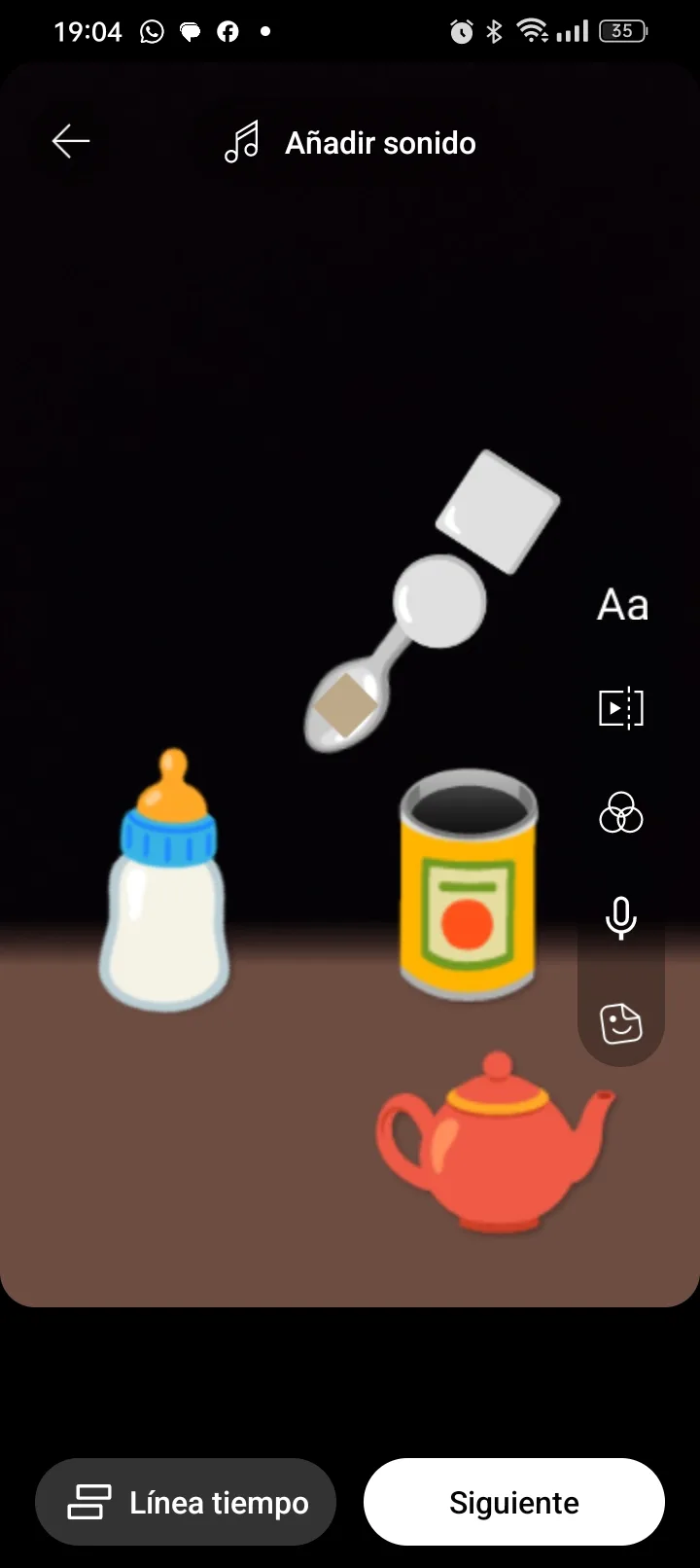
Task: Open the stickers tool
Action: coord(621,1023)
